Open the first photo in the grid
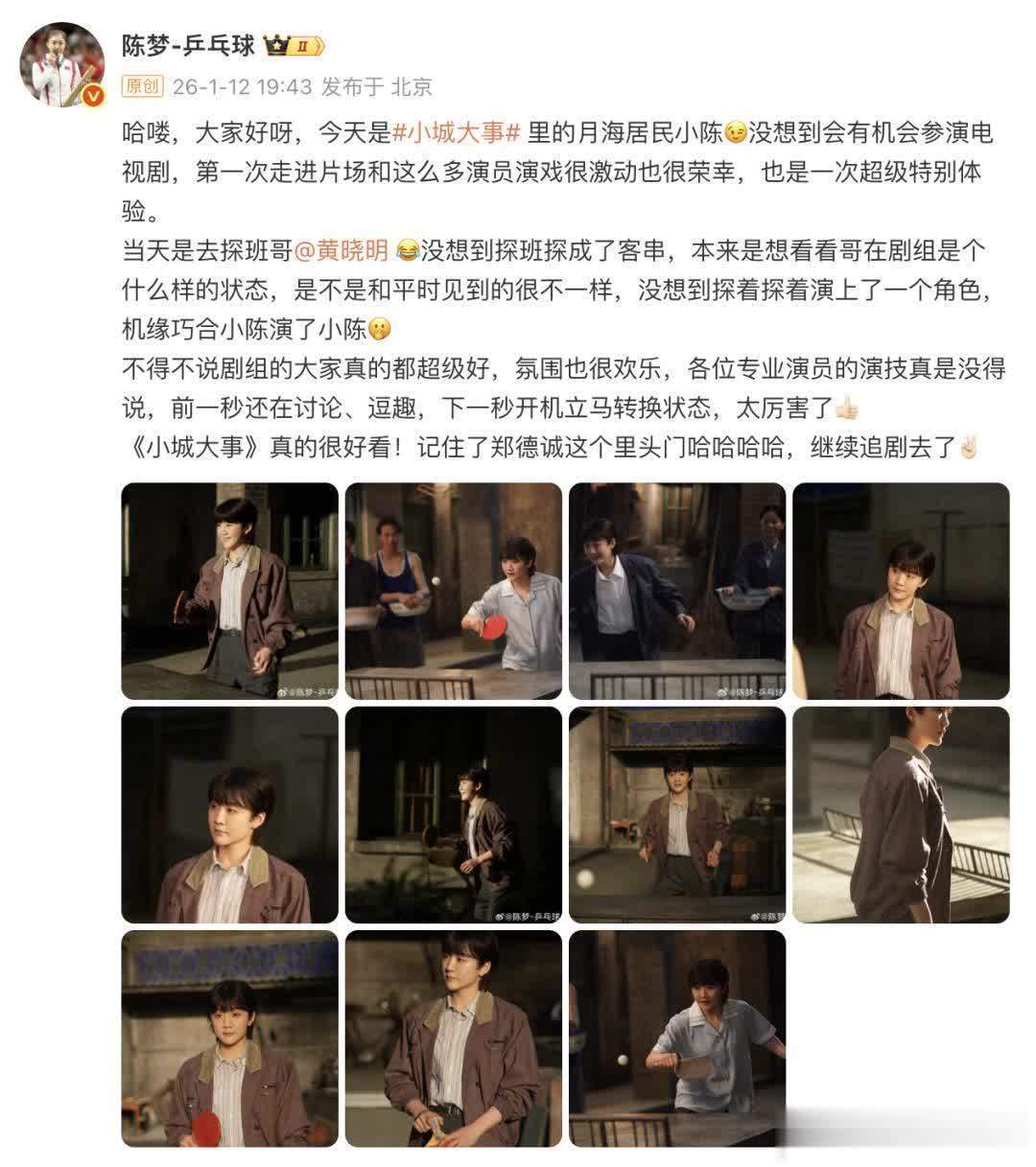The width and height of the screenshot is (1036, 1167). (229, 591)
